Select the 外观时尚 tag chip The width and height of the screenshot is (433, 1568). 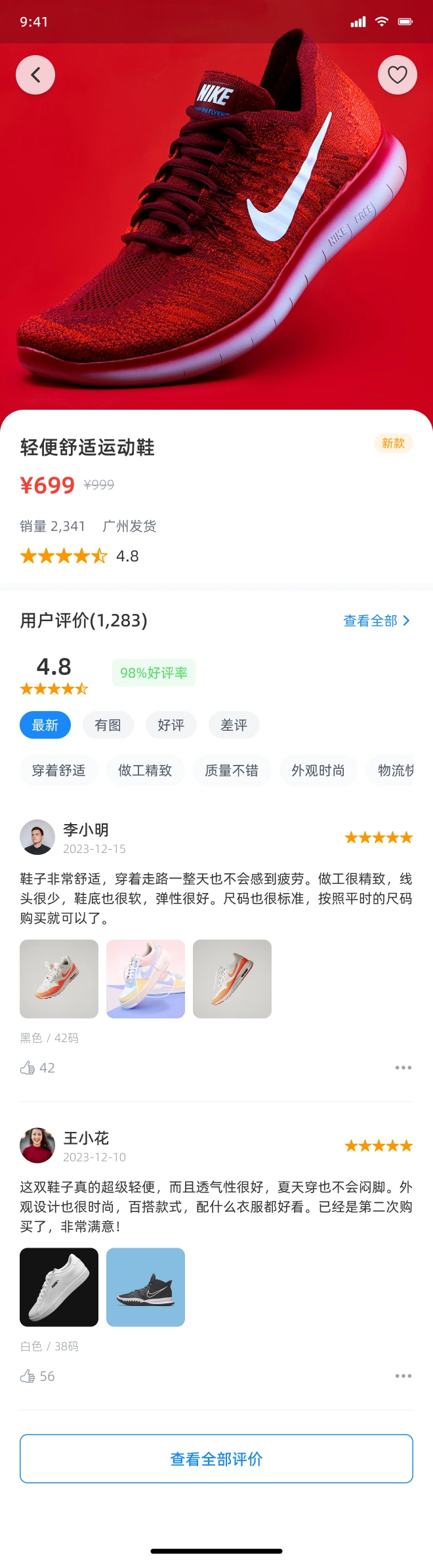[x=318, y=770]
